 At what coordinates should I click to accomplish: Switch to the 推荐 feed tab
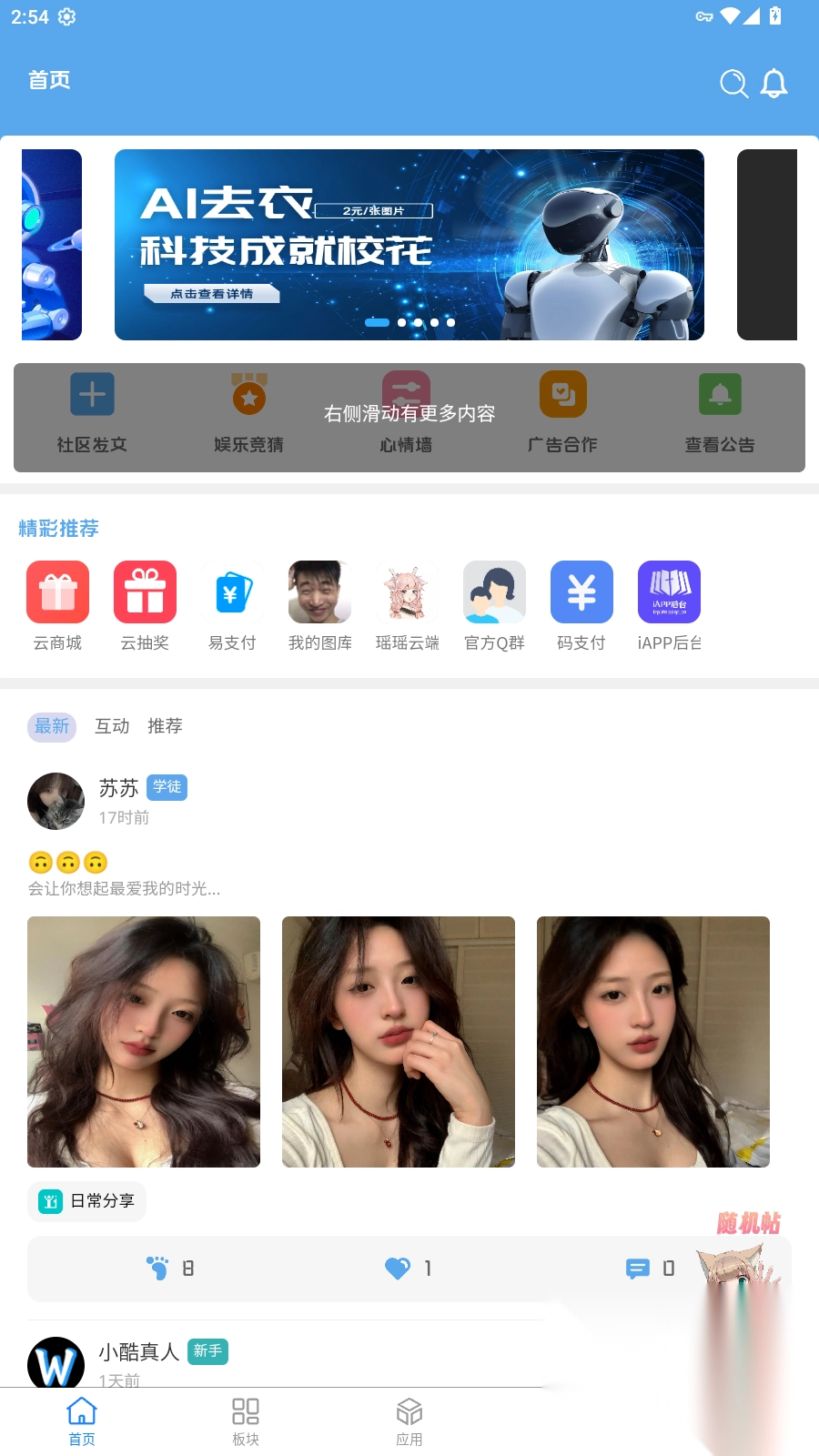165,726
